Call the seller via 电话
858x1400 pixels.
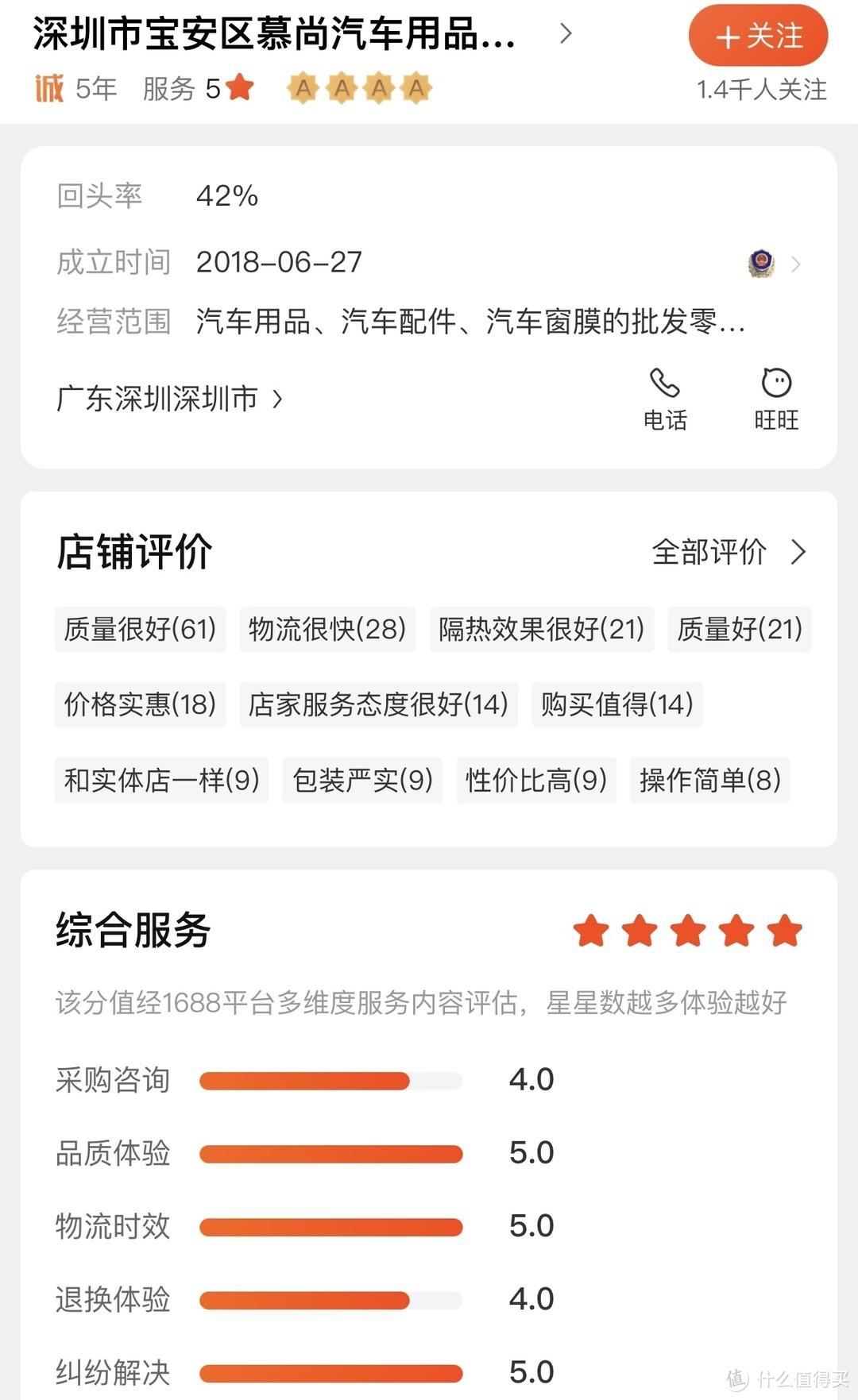coord(665,399)
